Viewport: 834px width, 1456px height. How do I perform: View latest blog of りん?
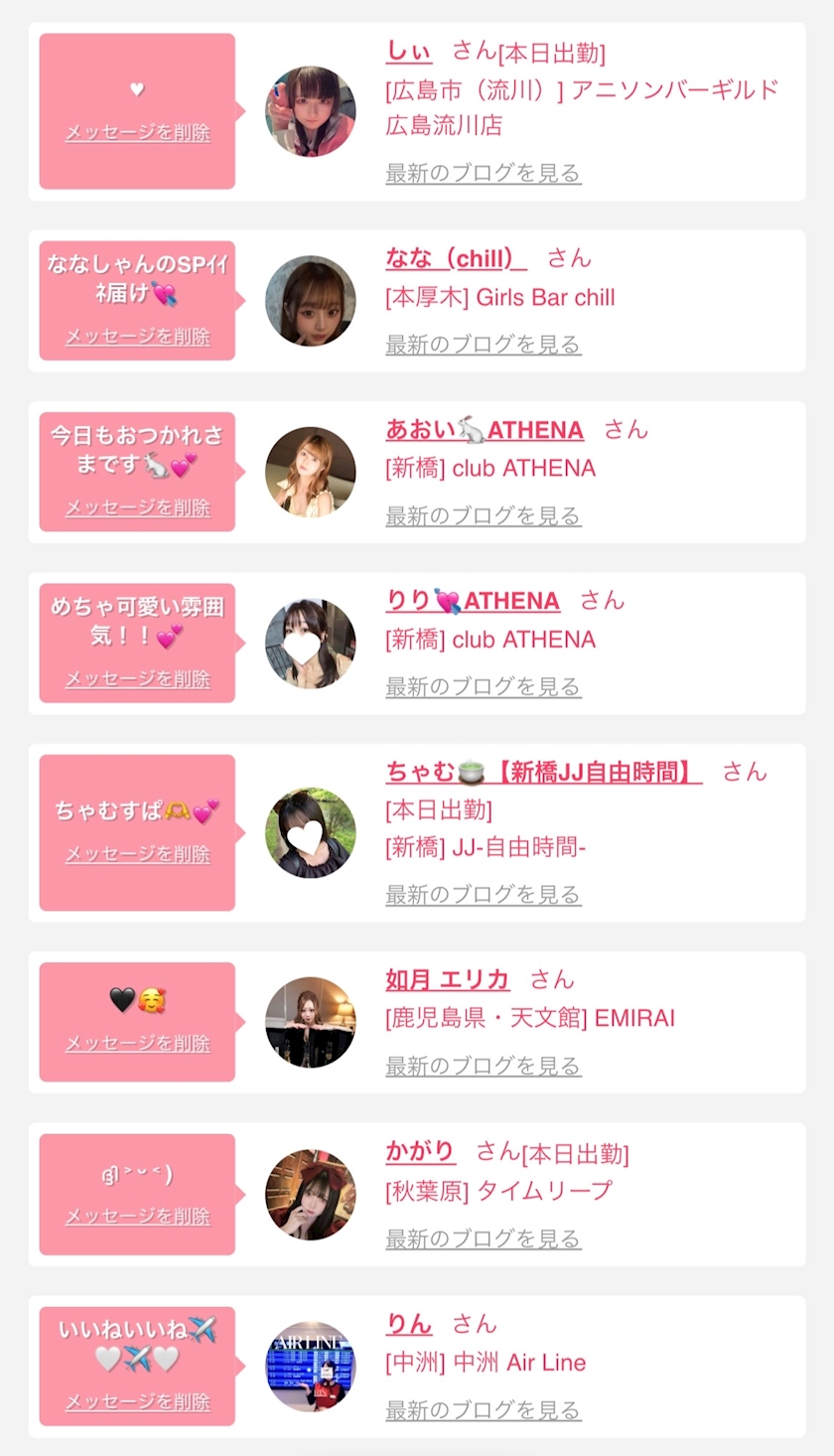484,1410
